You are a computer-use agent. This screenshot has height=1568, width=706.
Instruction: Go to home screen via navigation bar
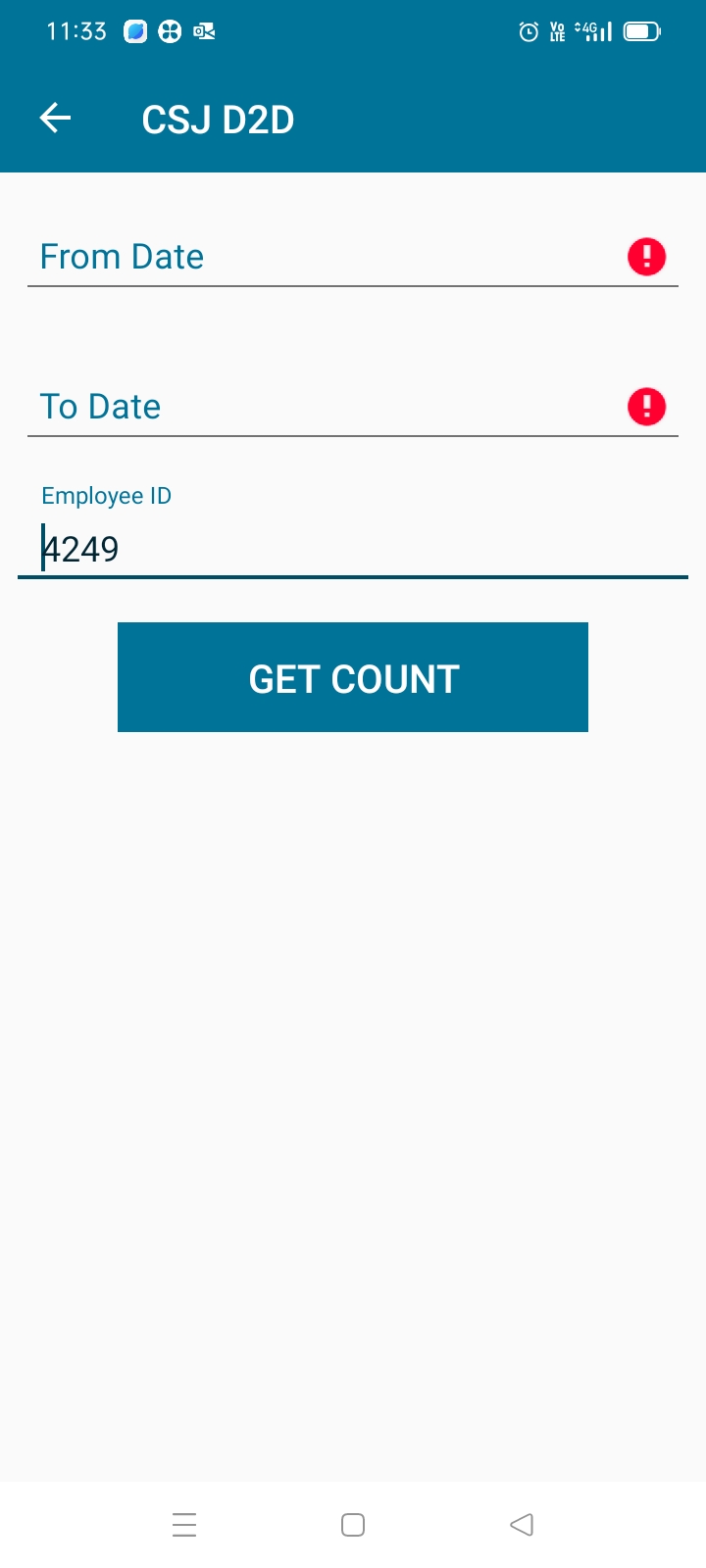coord(353,1525)
